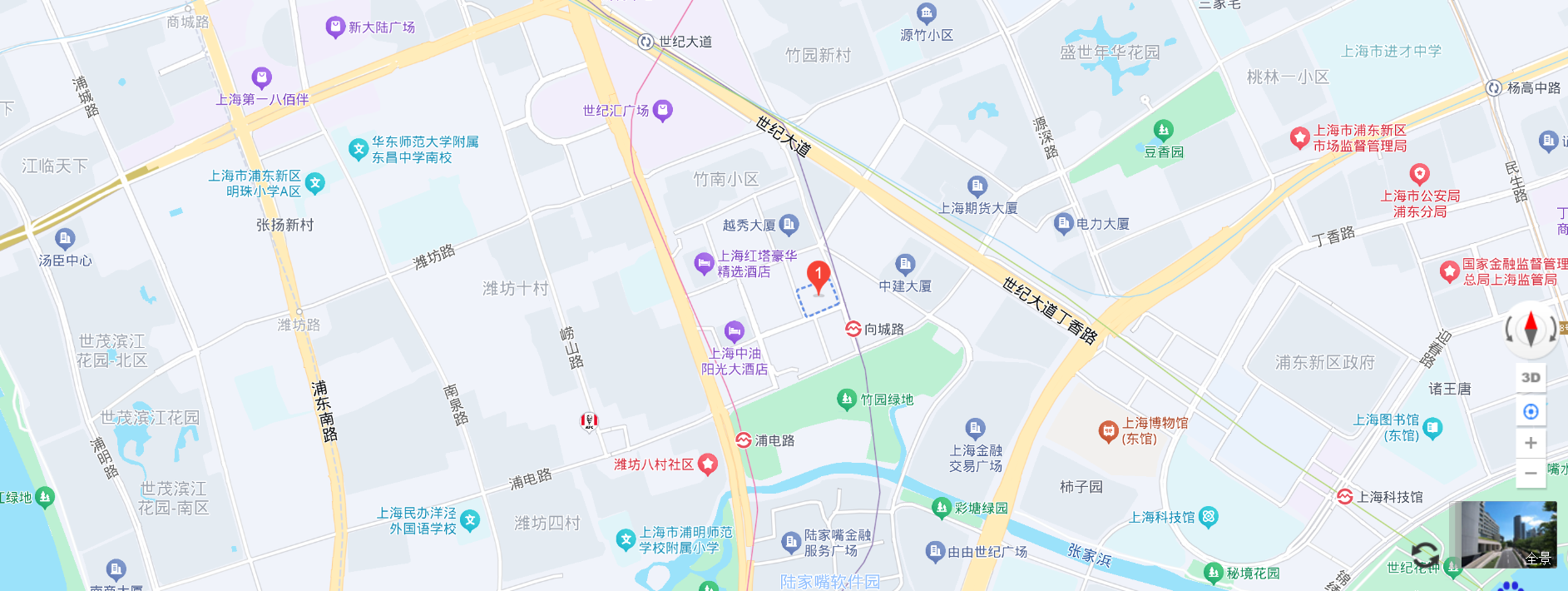This screenshot has width=1568, height=591.
Task: Select 新大陆广场 shopping marker
Action: click(x=335, y=27)
